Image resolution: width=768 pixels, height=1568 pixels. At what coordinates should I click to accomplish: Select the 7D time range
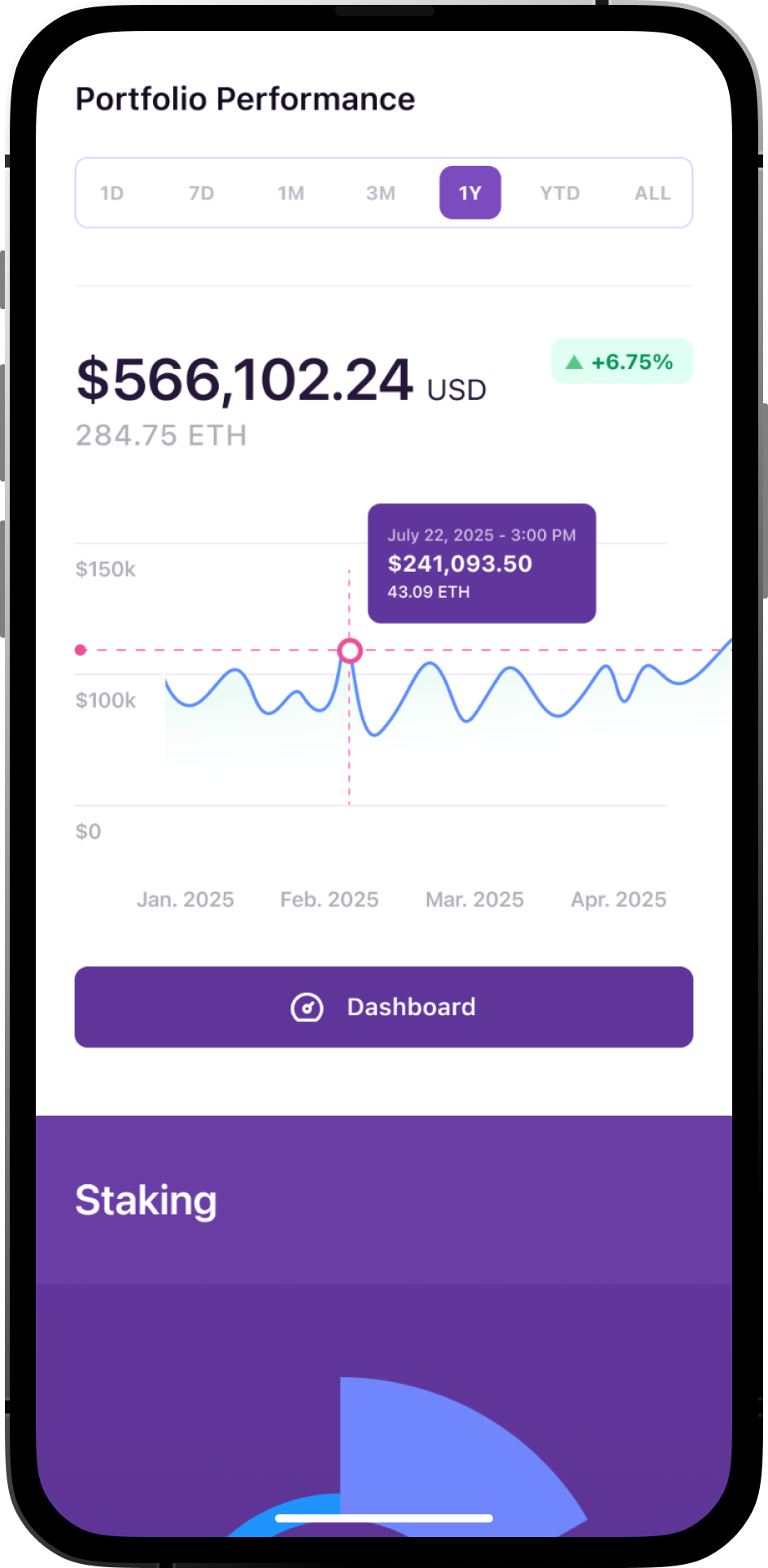tap(201, 194)
